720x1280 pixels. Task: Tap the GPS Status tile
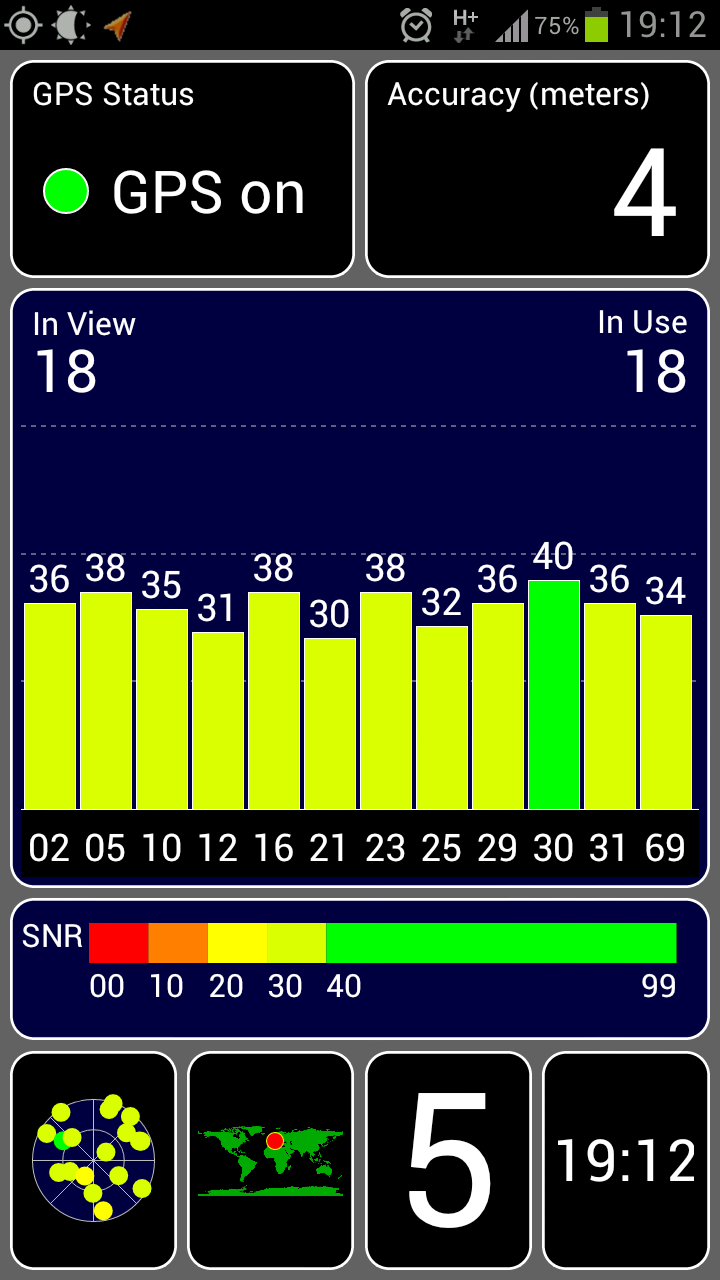[x=183, y=169]
